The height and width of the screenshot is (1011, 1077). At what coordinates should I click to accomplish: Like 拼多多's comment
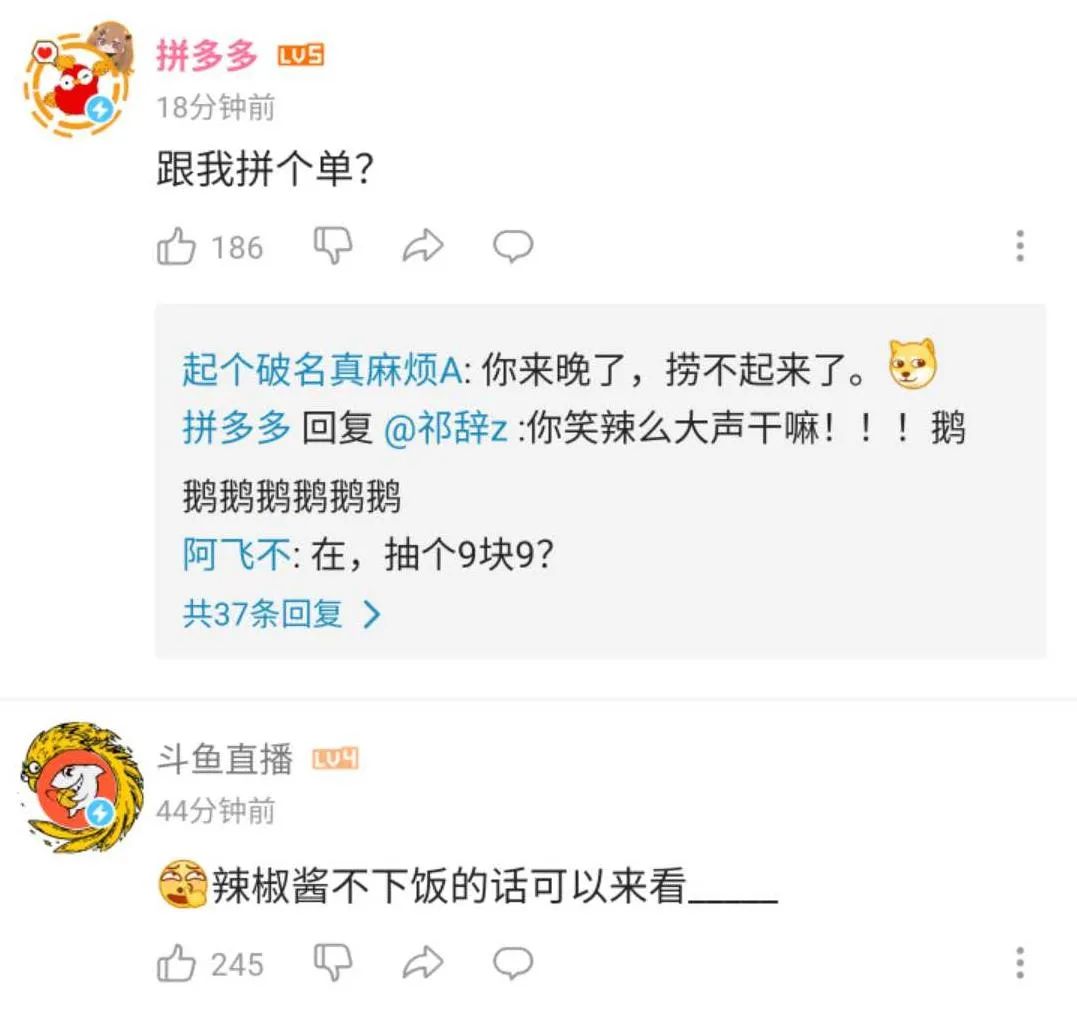(x=177, y=246)
